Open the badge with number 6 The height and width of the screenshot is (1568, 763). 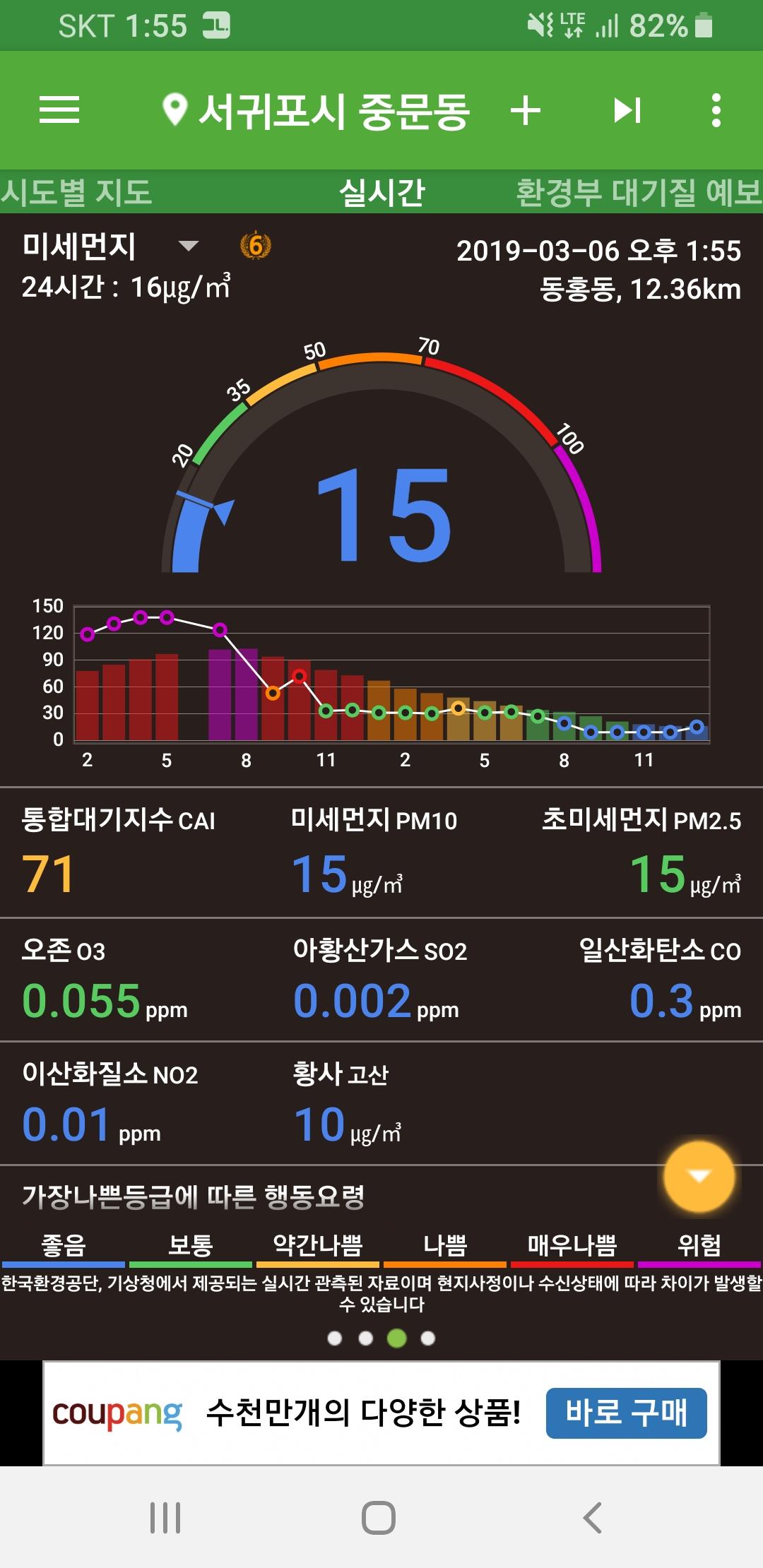(256, 246)
